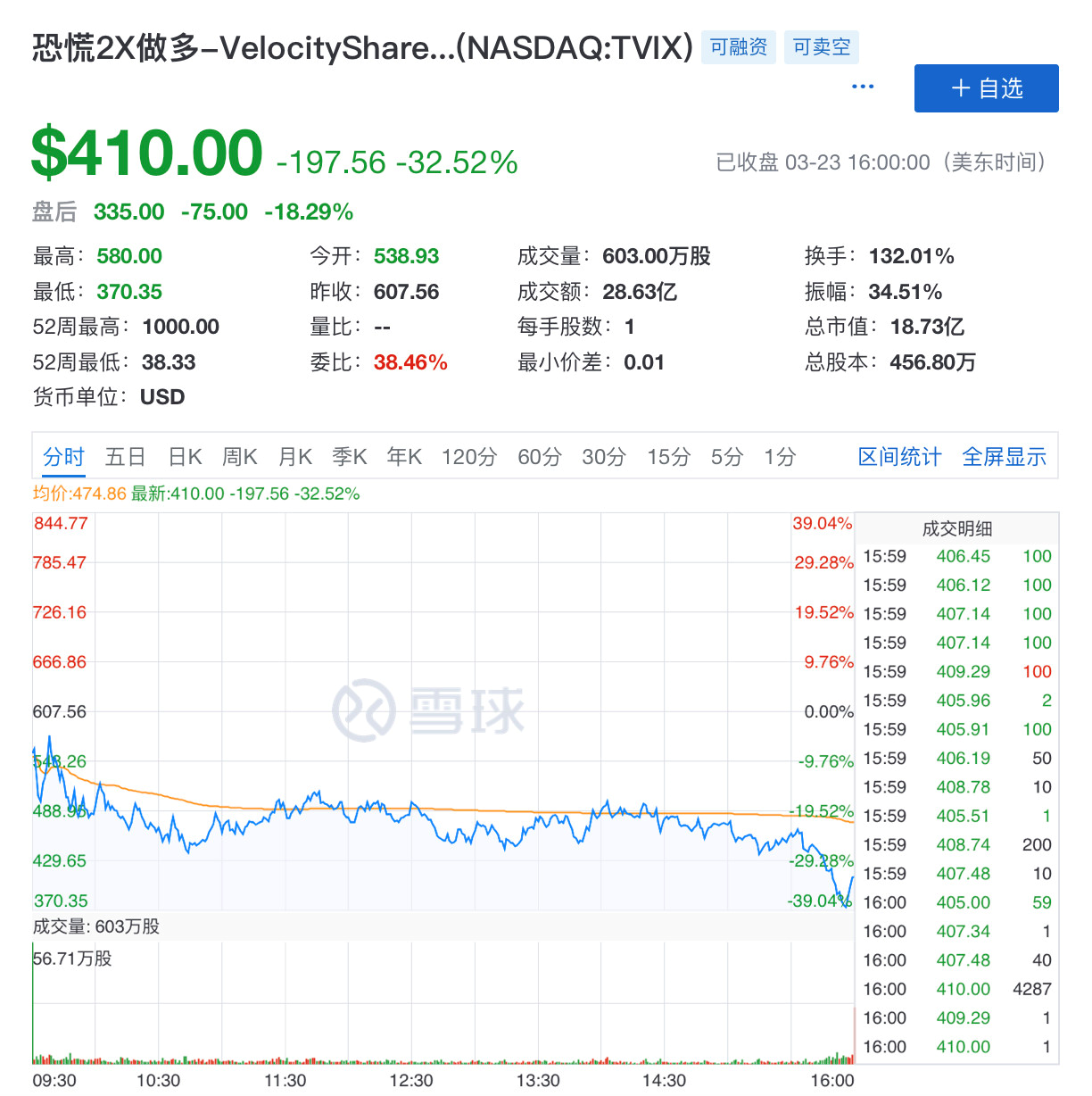Open 全屏显示 fullscreen chart view

point(1004,457)
